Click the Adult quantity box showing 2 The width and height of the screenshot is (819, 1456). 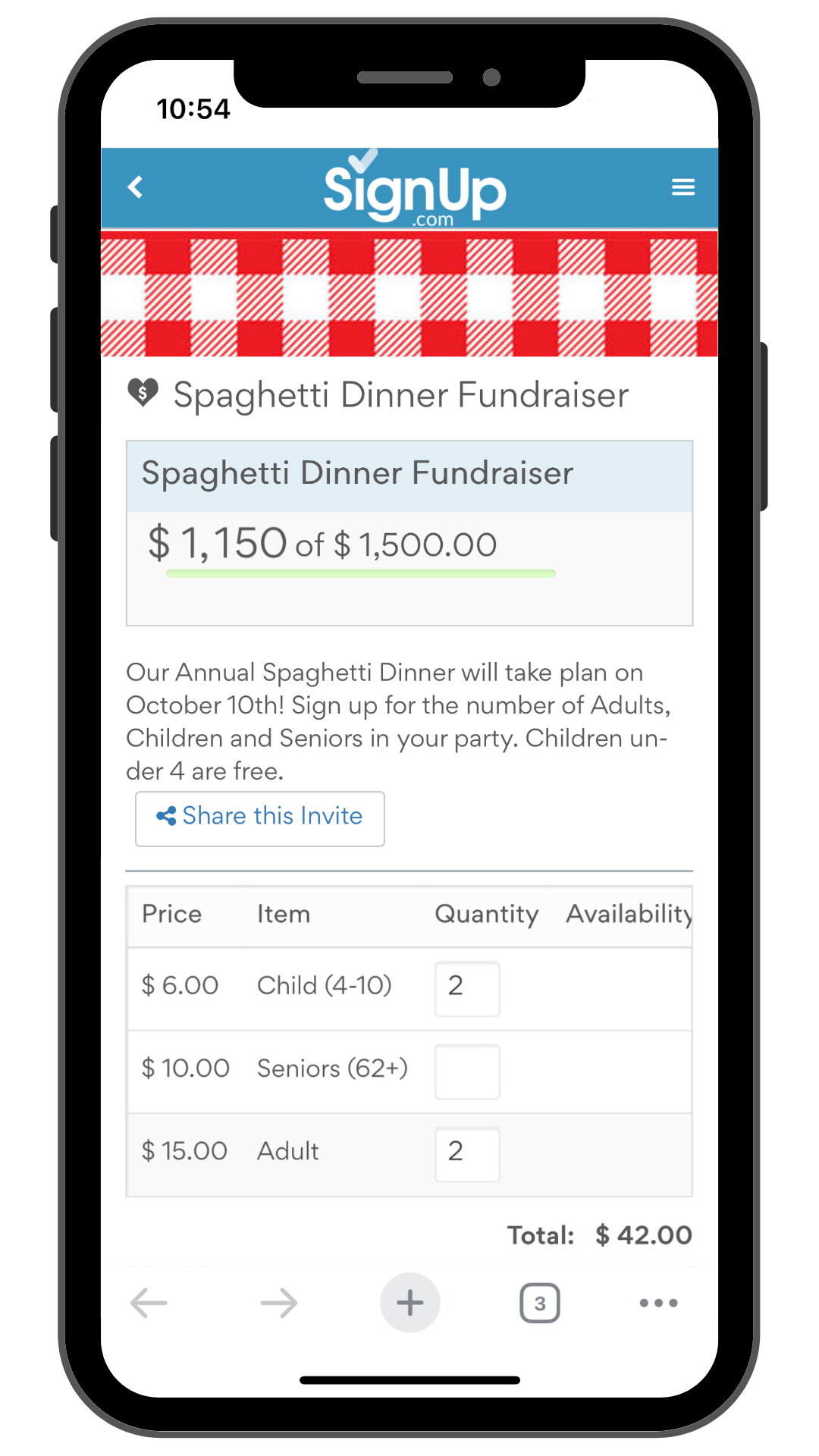467,1153
